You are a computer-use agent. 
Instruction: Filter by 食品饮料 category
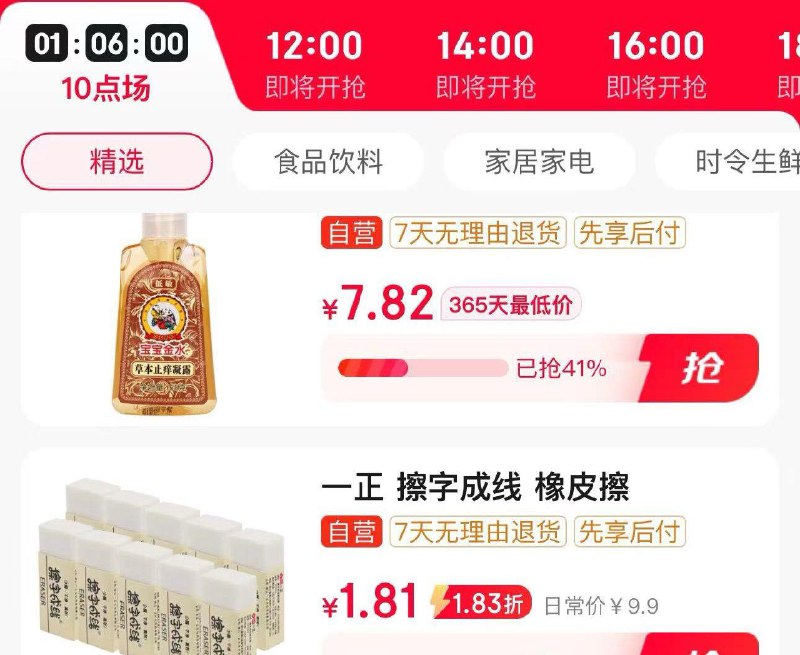[x=328, y=162]
